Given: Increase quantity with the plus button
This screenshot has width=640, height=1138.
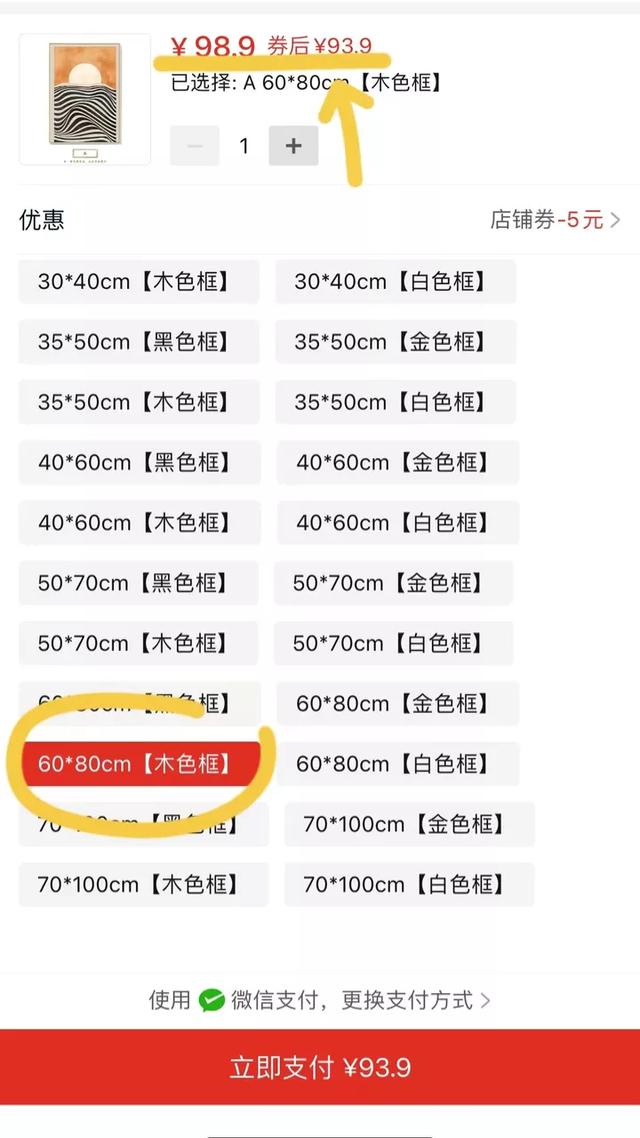Looking at the screenshot, I should 293,146.
